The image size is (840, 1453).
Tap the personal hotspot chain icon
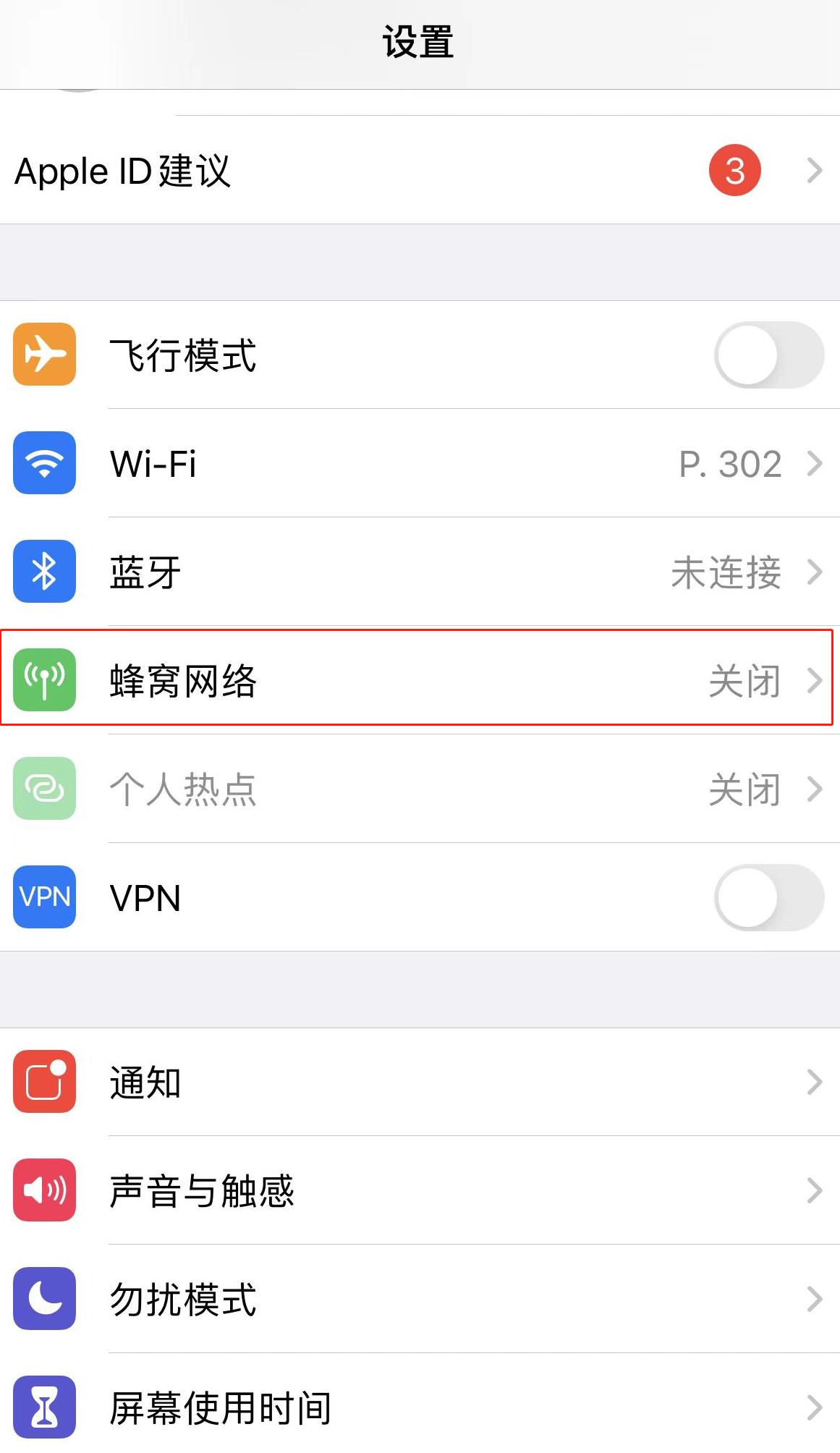pyautogui.click(x=44, y=789)
